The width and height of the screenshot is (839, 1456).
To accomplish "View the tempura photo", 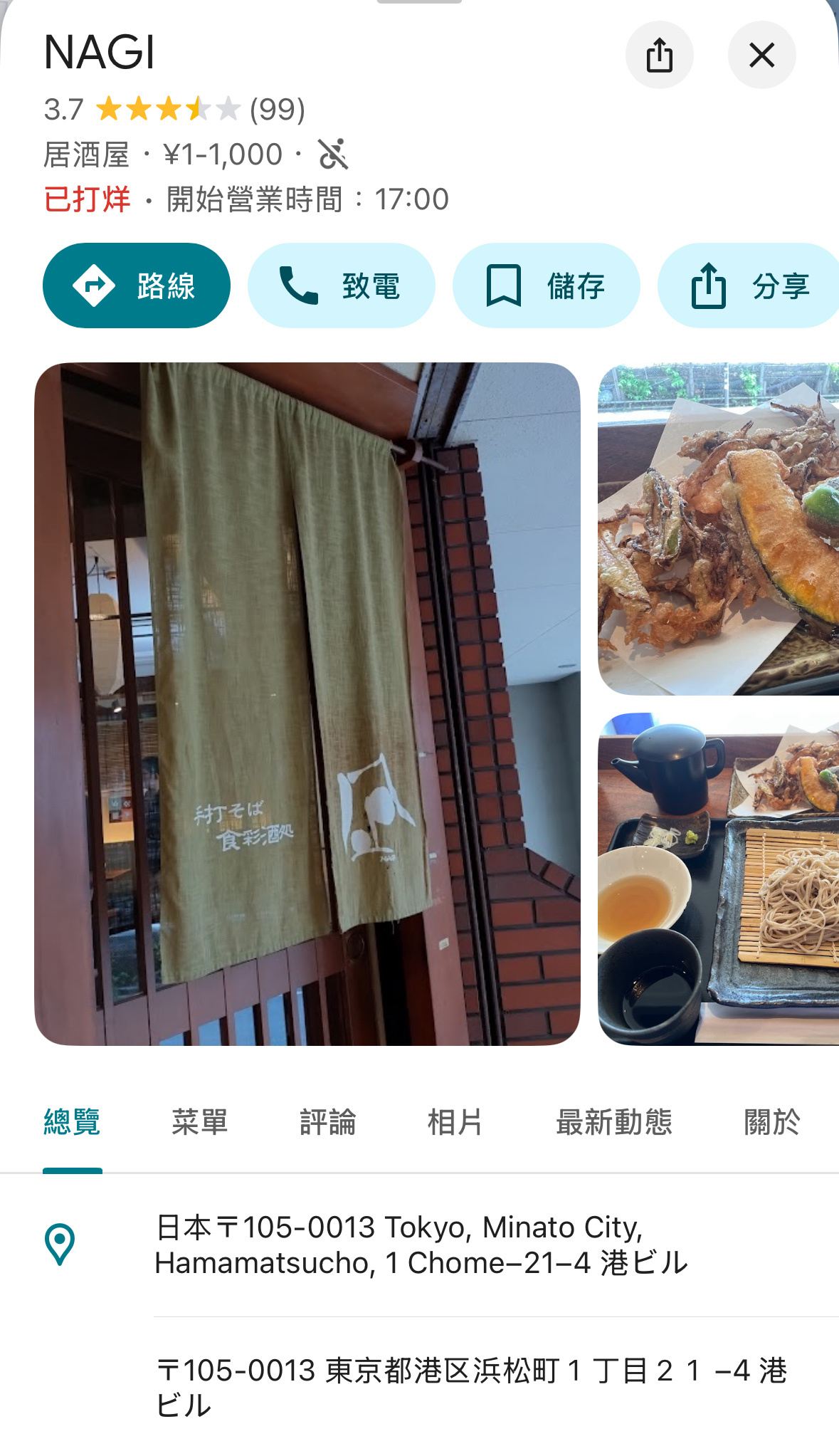I will coord(717,529).
